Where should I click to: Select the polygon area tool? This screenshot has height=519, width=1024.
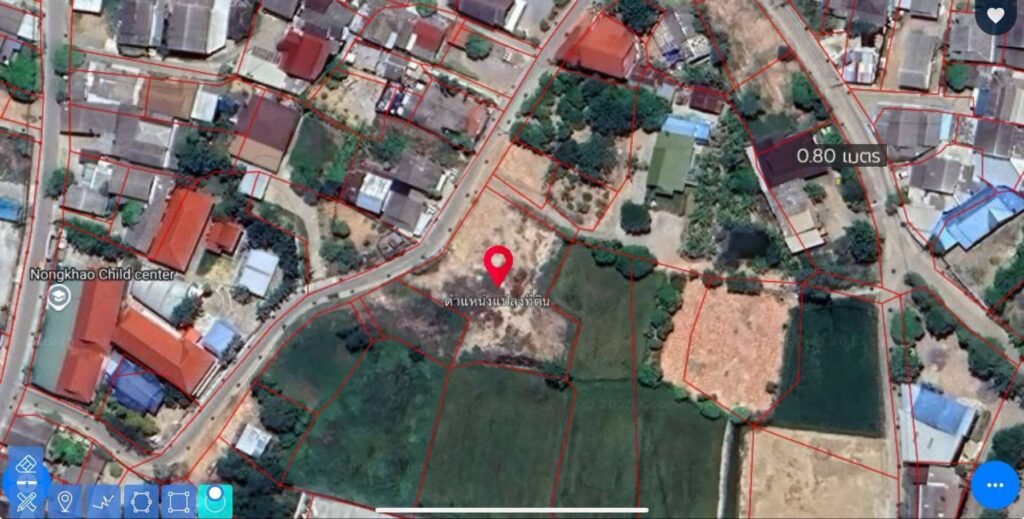(x=140, y=501)
